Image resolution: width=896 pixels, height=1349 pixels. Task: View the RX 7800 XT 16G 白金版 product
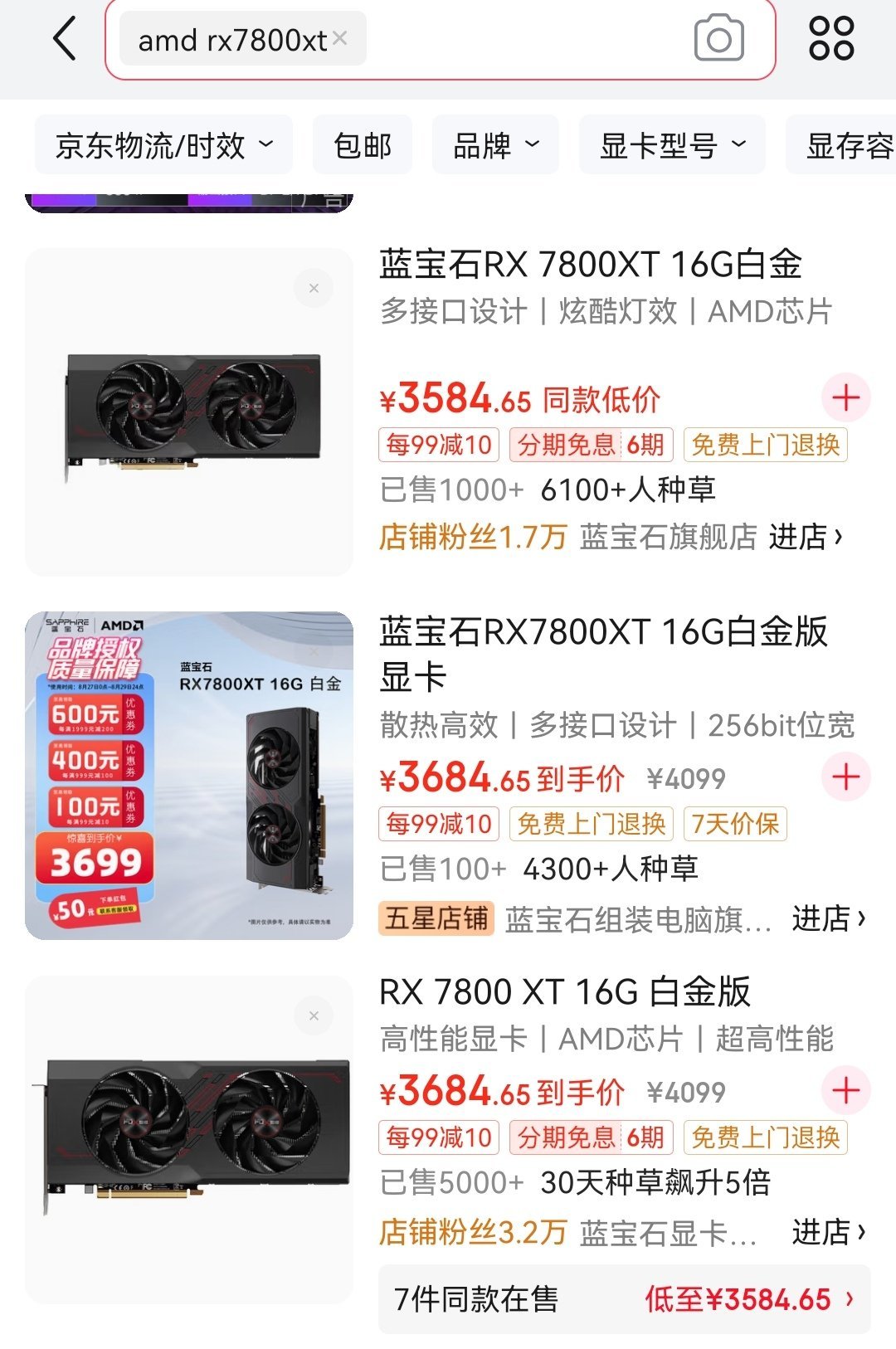tap(564, 991)
